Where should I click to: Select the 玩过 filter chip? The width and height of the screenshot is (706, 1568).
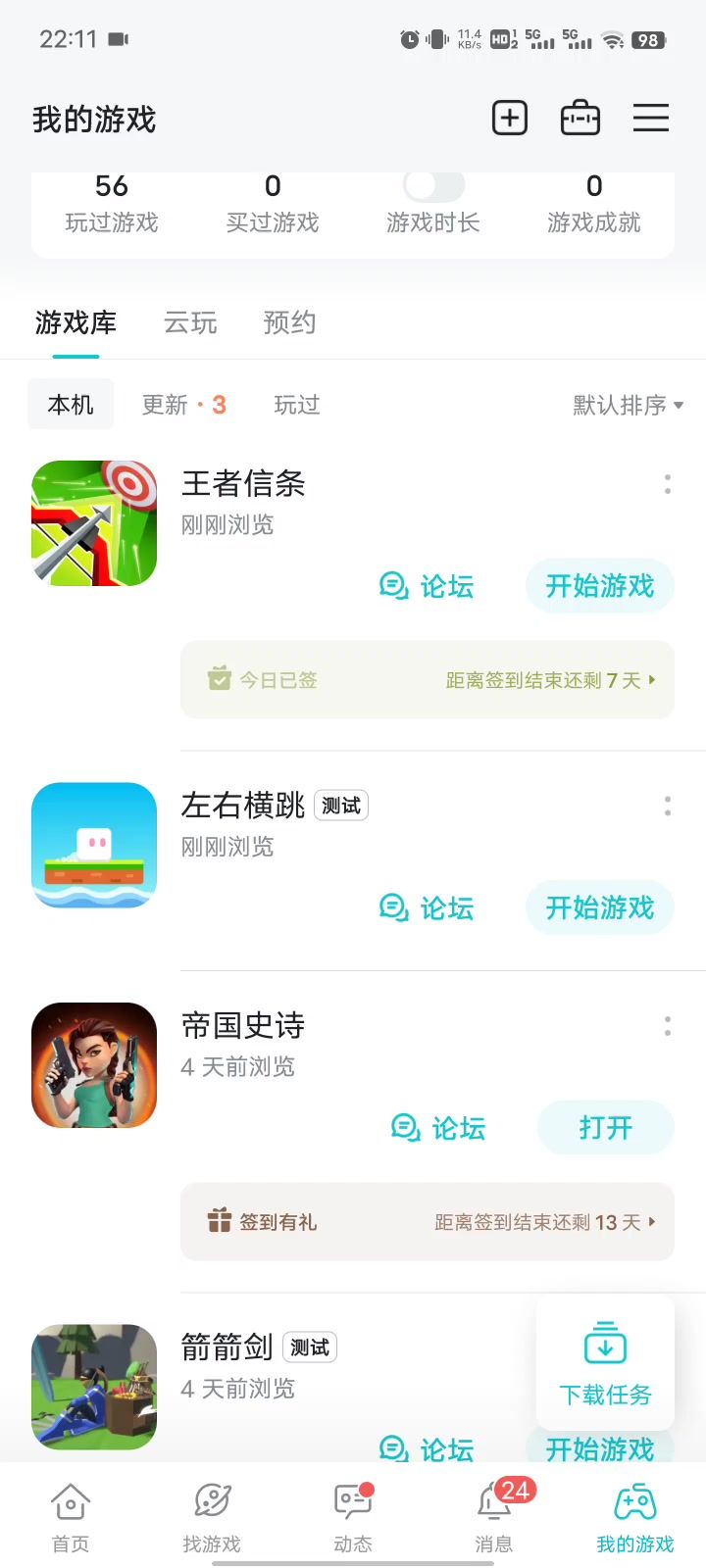297,405
